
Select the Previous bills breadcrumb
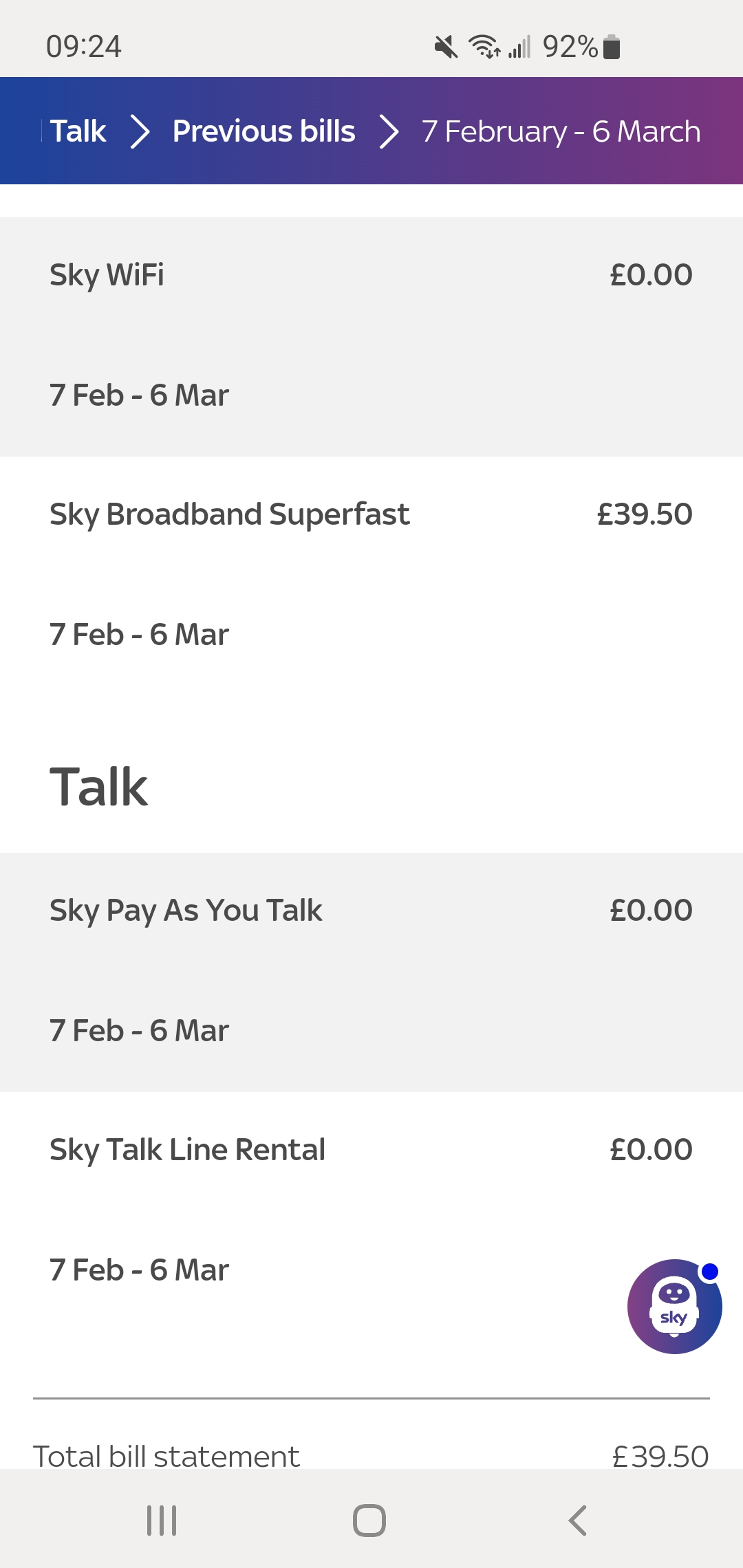pyautogui.click(x=263, y=131)
